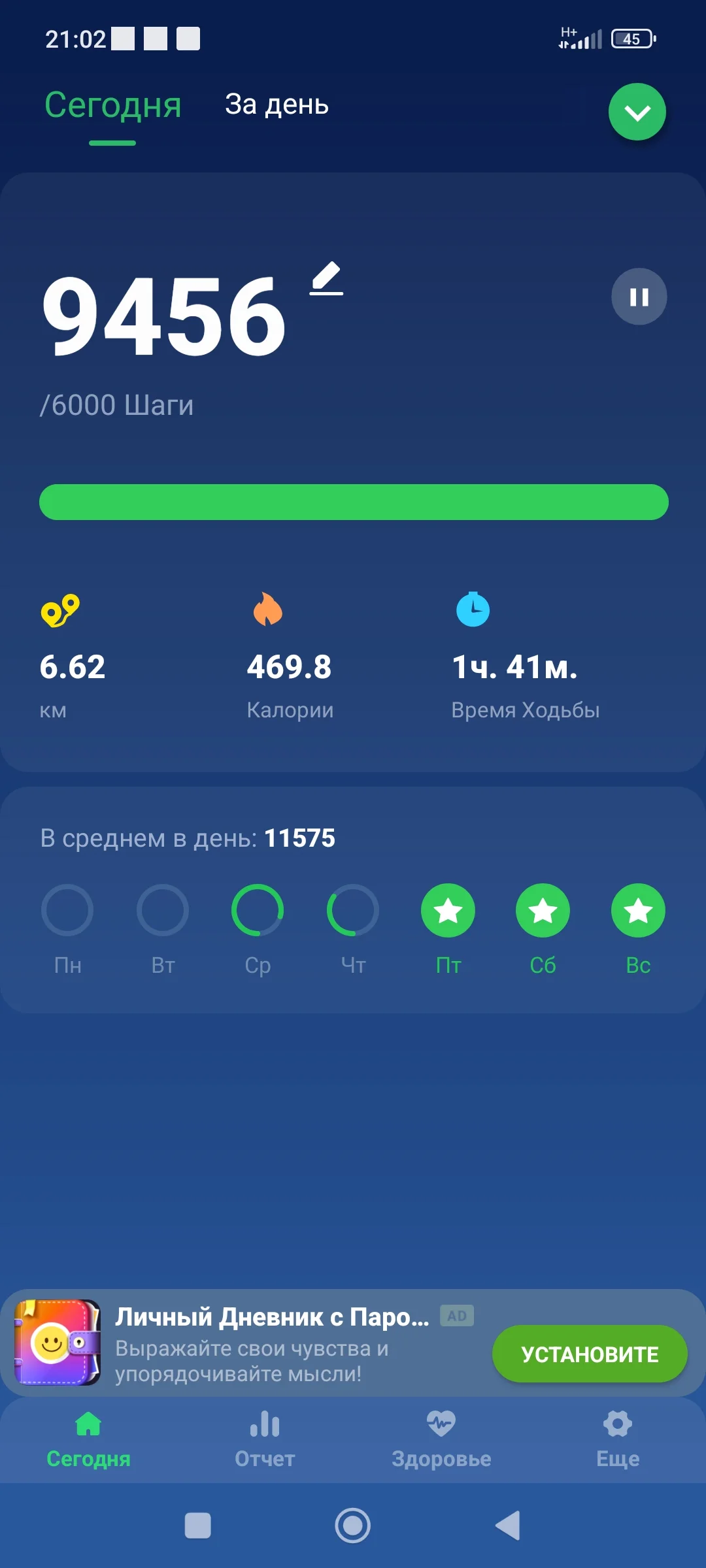Tap the Пт star achievement circle
Screen dimensions: 706x1568
coord(448,909)
